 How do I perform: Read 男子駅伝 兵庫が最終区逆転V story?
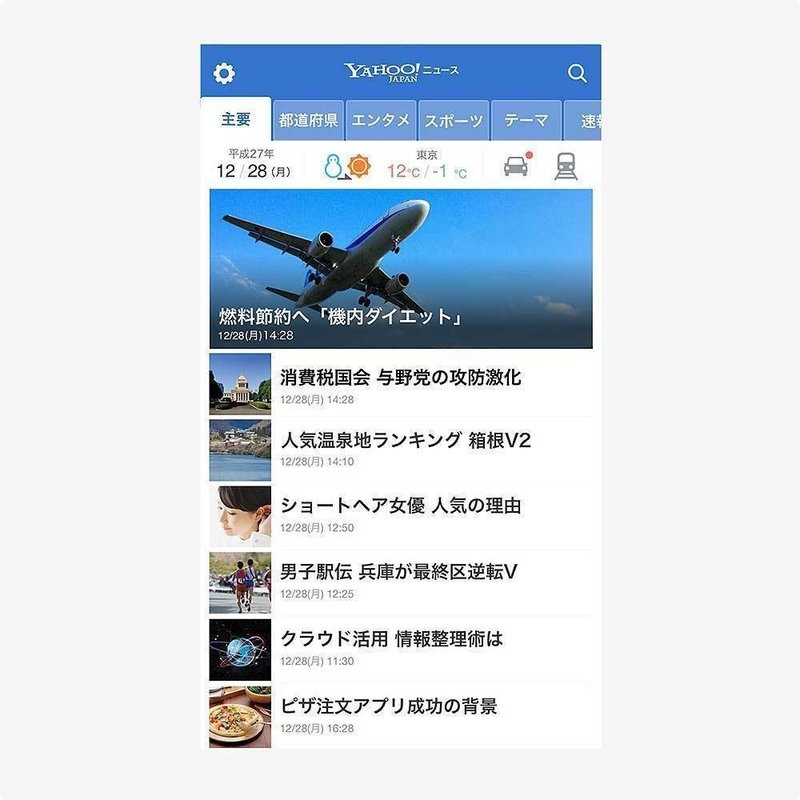(398, 580)
